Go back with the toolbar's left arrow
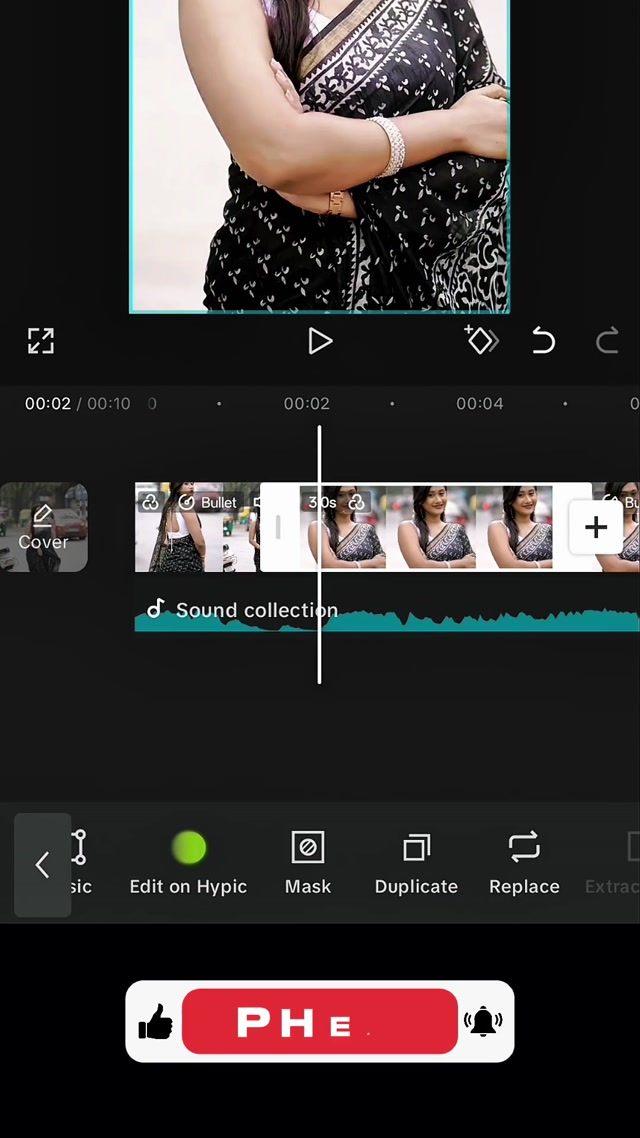Viewport: 640px width, 1138px height. click(42, 865)
